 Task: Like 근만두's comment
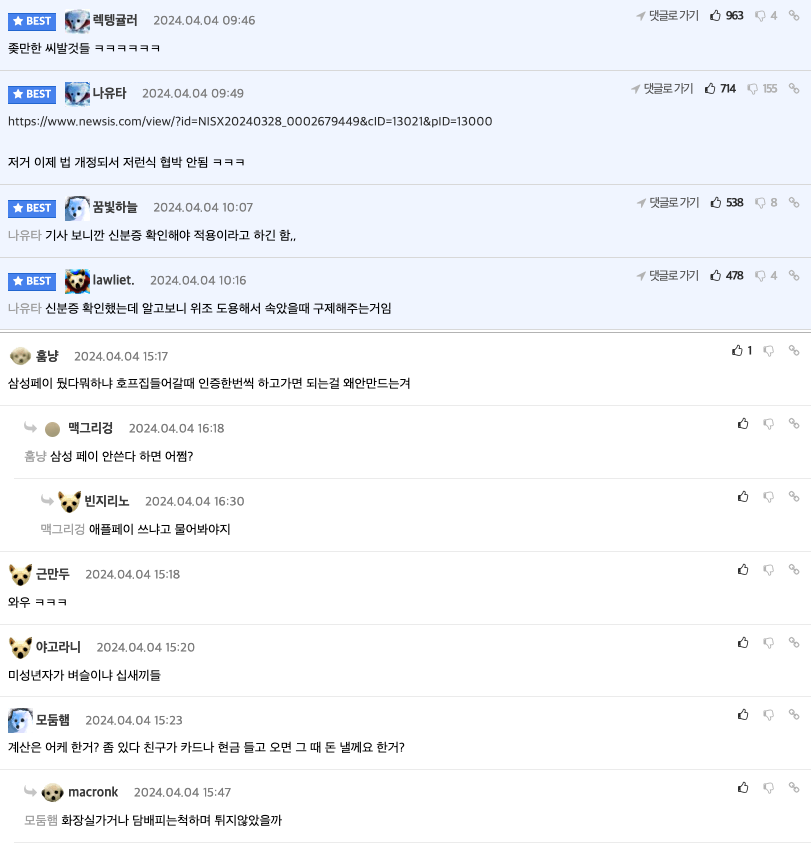(x=743, y=570)
